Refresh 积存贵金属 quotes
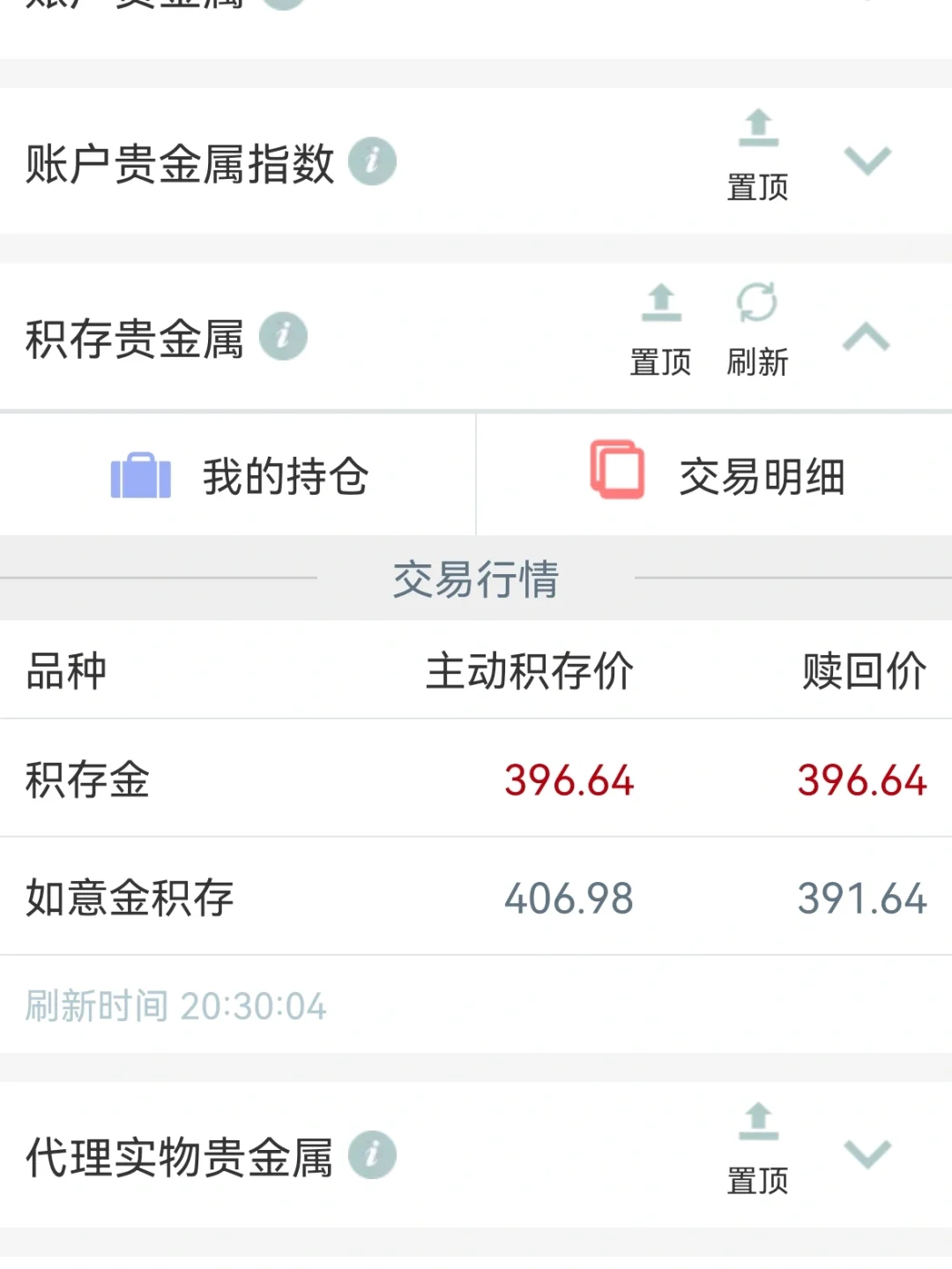Image resolution: width=952 pixels, height=1269 pixels. click(x=756, y=328)
